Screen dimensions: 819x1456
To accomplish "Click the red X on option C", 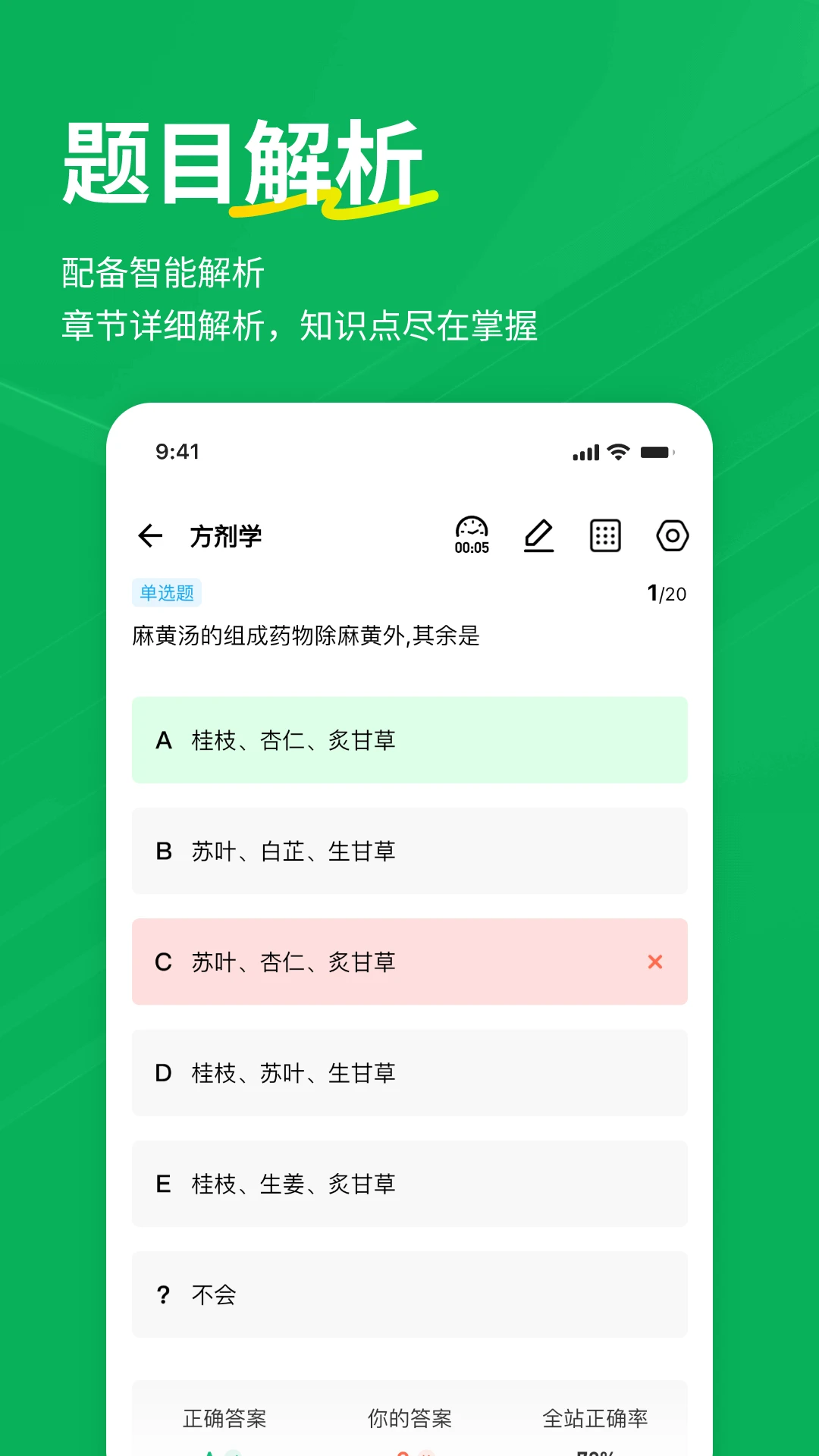I will coord(654,962).
